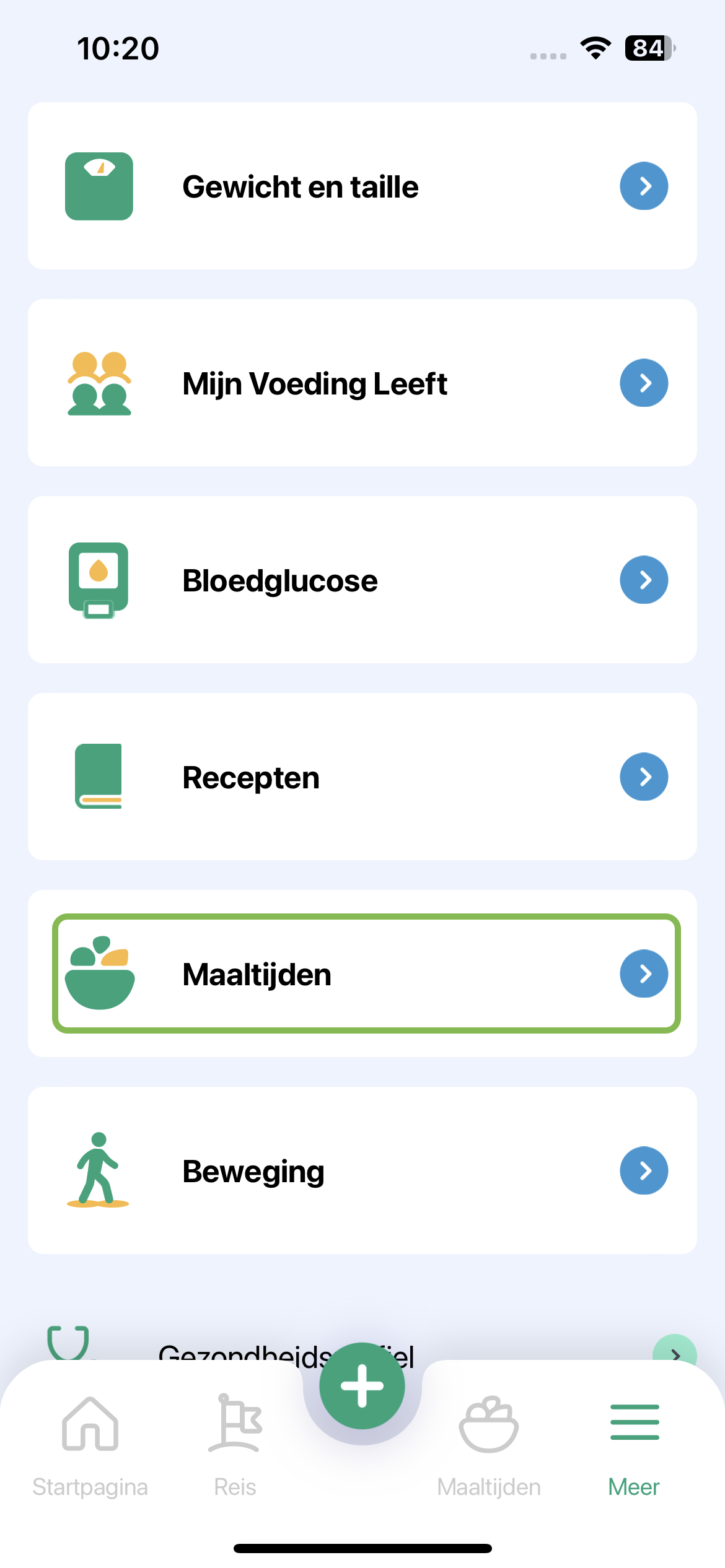Open the Bloedglucose card
Screen dimensions: 725x1568
point(362,580)
